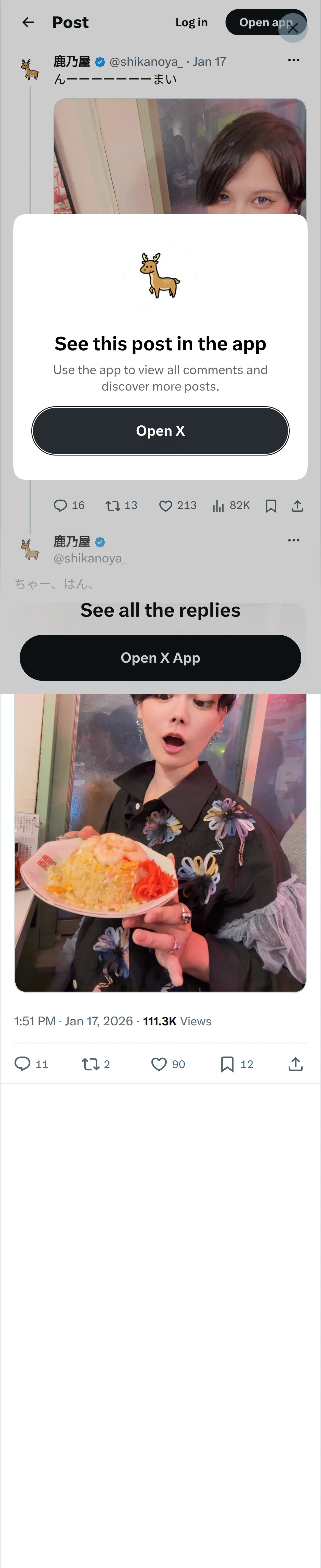Screen dimensions: 321x1568
Task: Open the deer avatar of the top post
Action: [x=30, y=69]
